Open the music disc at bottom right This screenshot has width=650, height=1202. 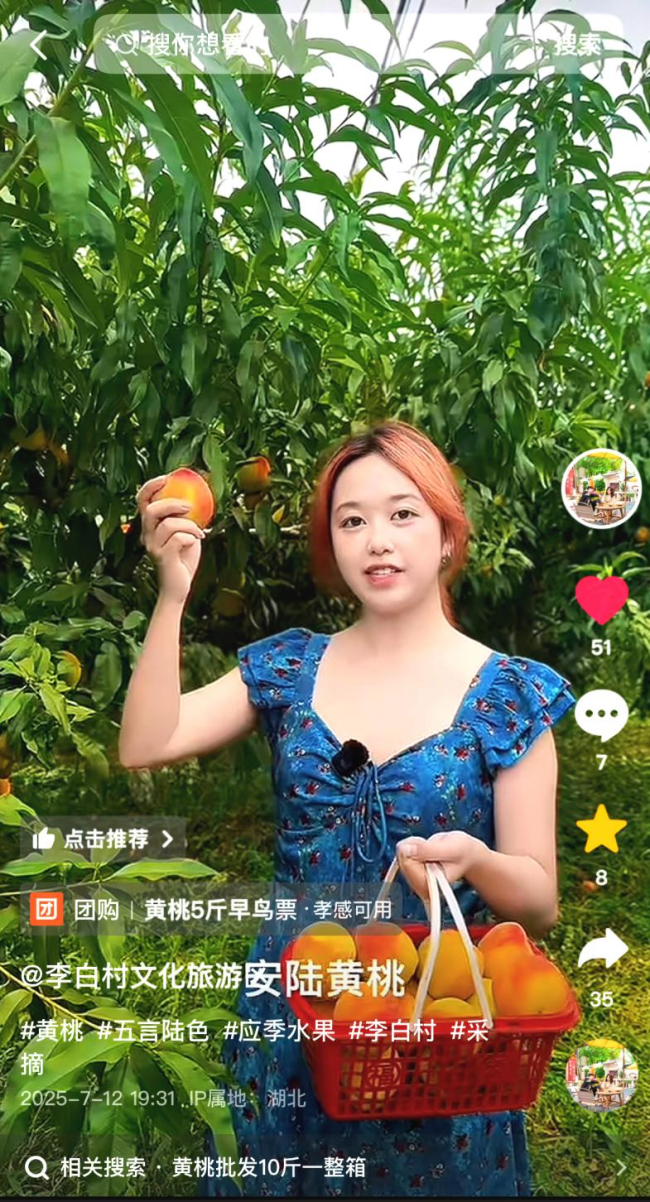(x=601, y=1075)
